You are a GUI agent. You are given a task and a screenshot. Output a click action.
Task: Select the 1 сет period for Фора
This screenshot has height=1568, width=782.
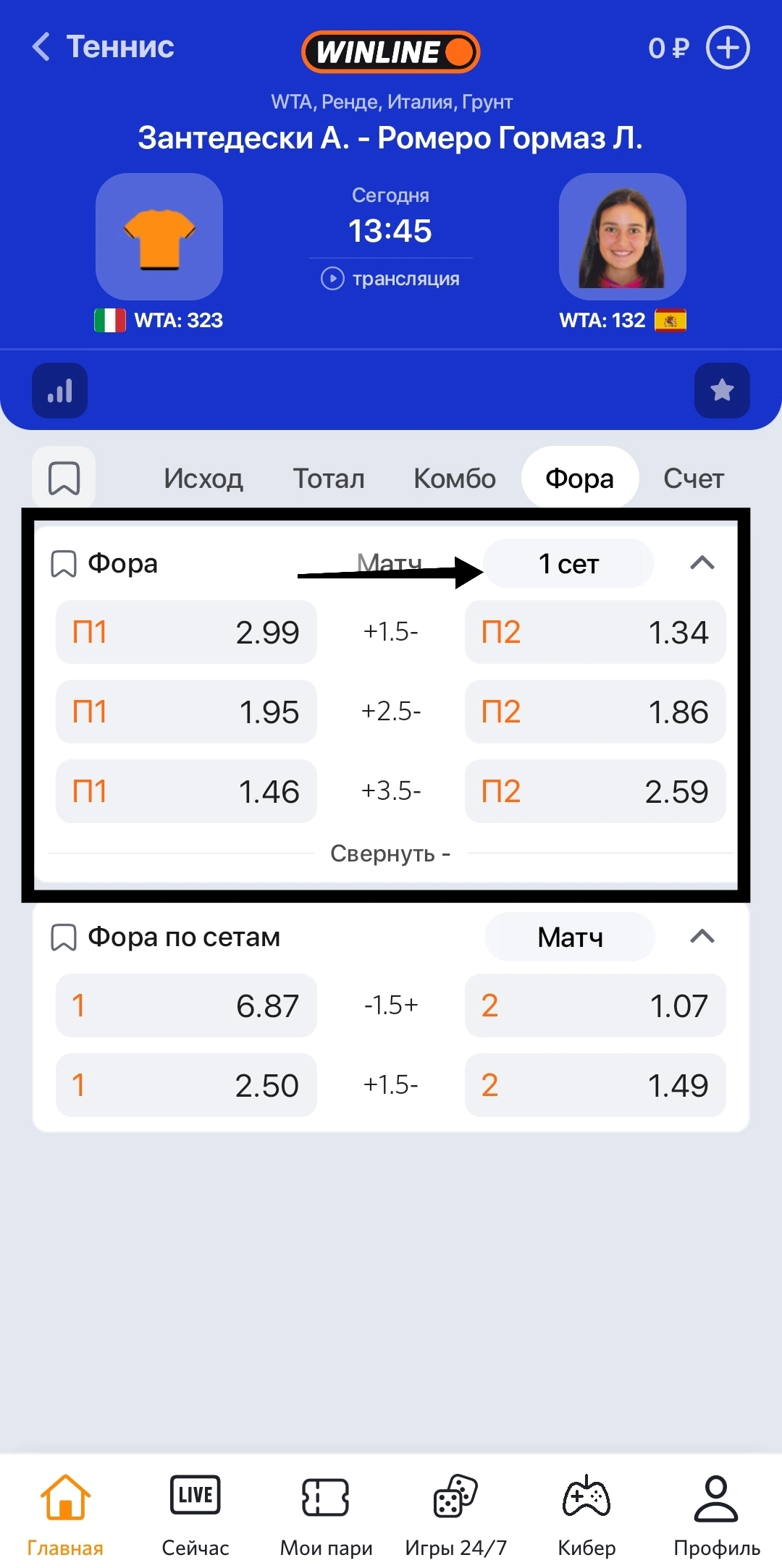568,564
